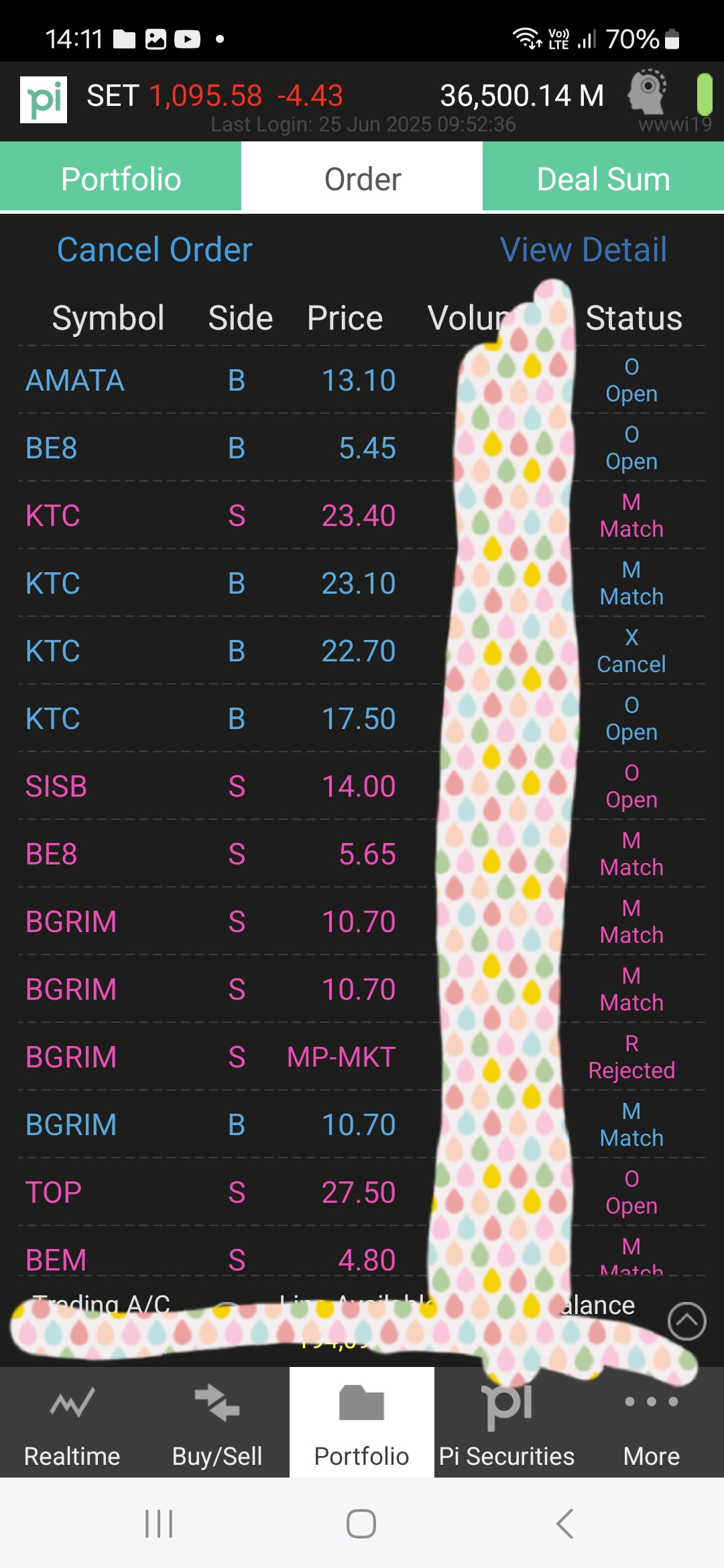This screenshot has height=1568, width=724.
Task: Open the More menu
Action: [x=652, y=1422]
